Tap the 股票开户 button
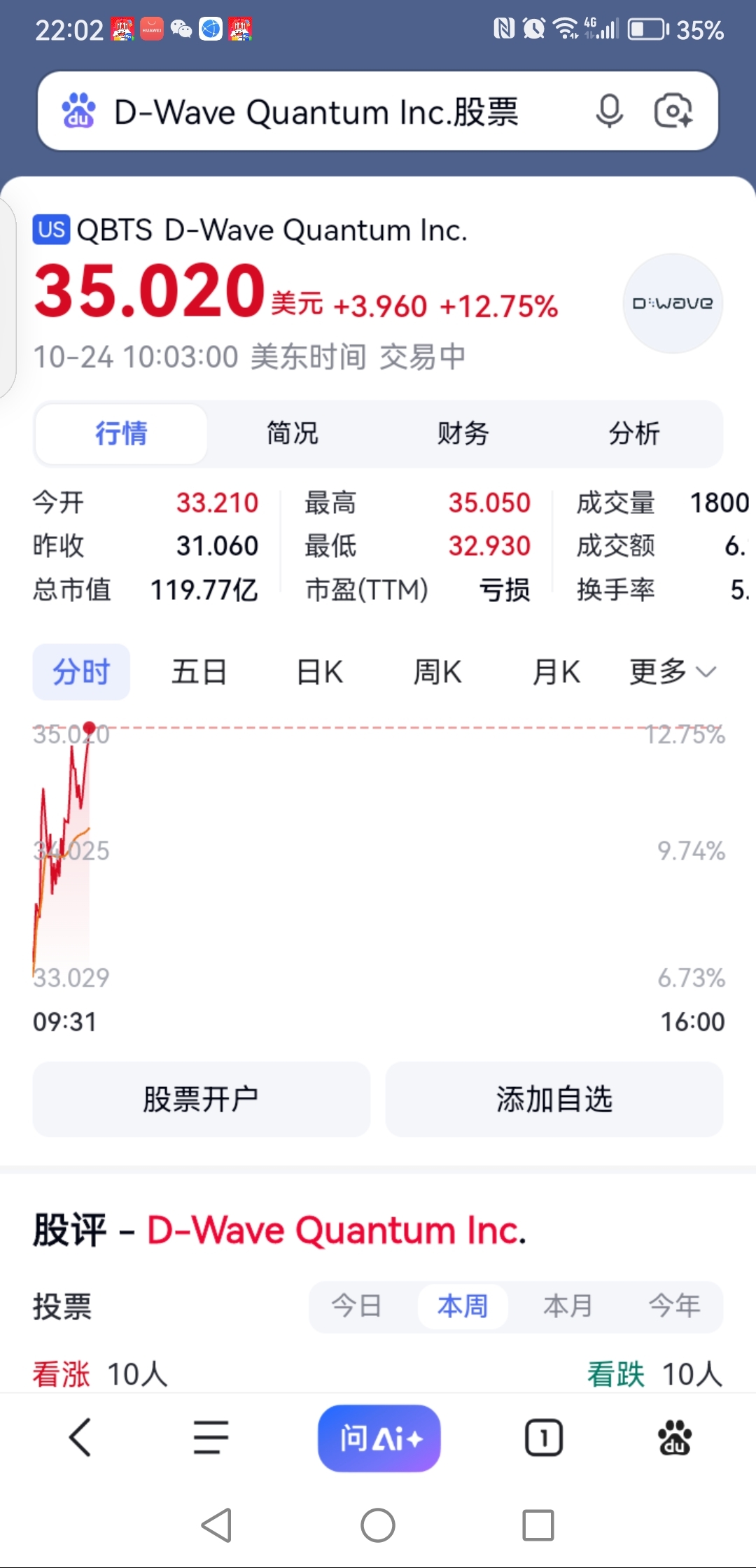This screenshot has height=1568, width=756. point(201,1099)
